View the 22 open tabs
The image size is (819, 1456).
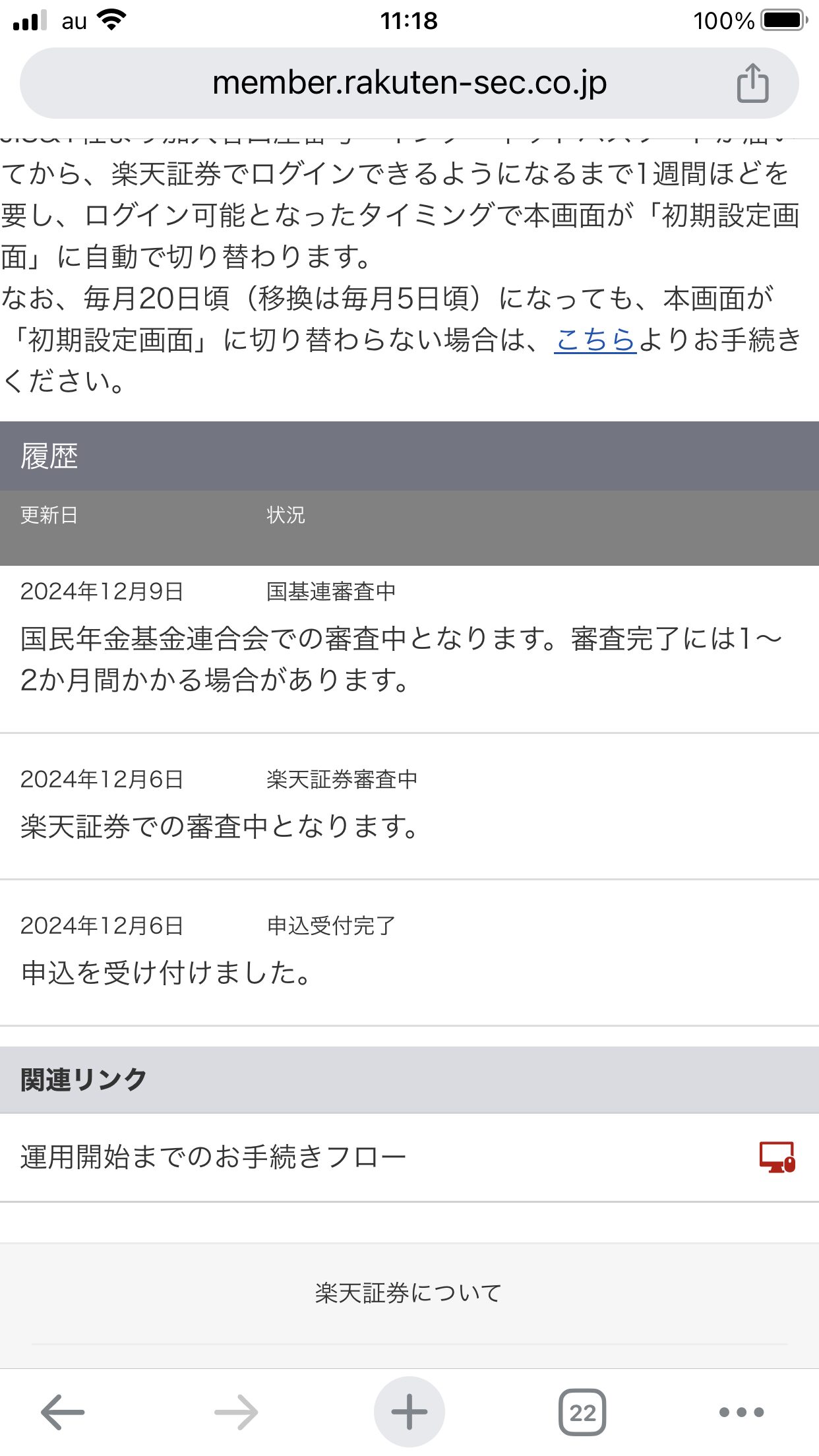(x=582, y=1412)
